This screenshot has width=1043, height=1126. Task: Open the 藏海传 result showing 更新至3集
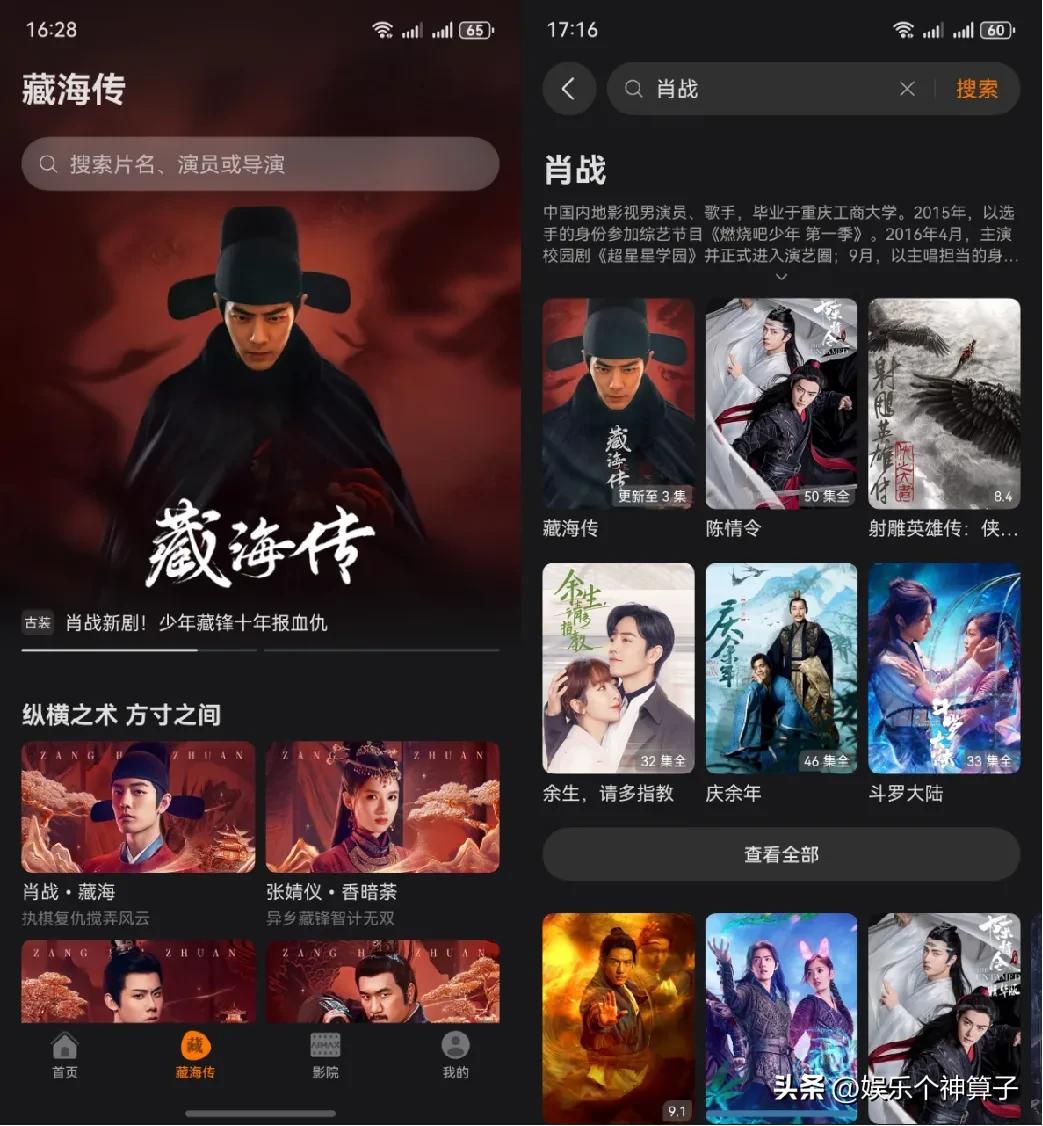tap(618, 404)
